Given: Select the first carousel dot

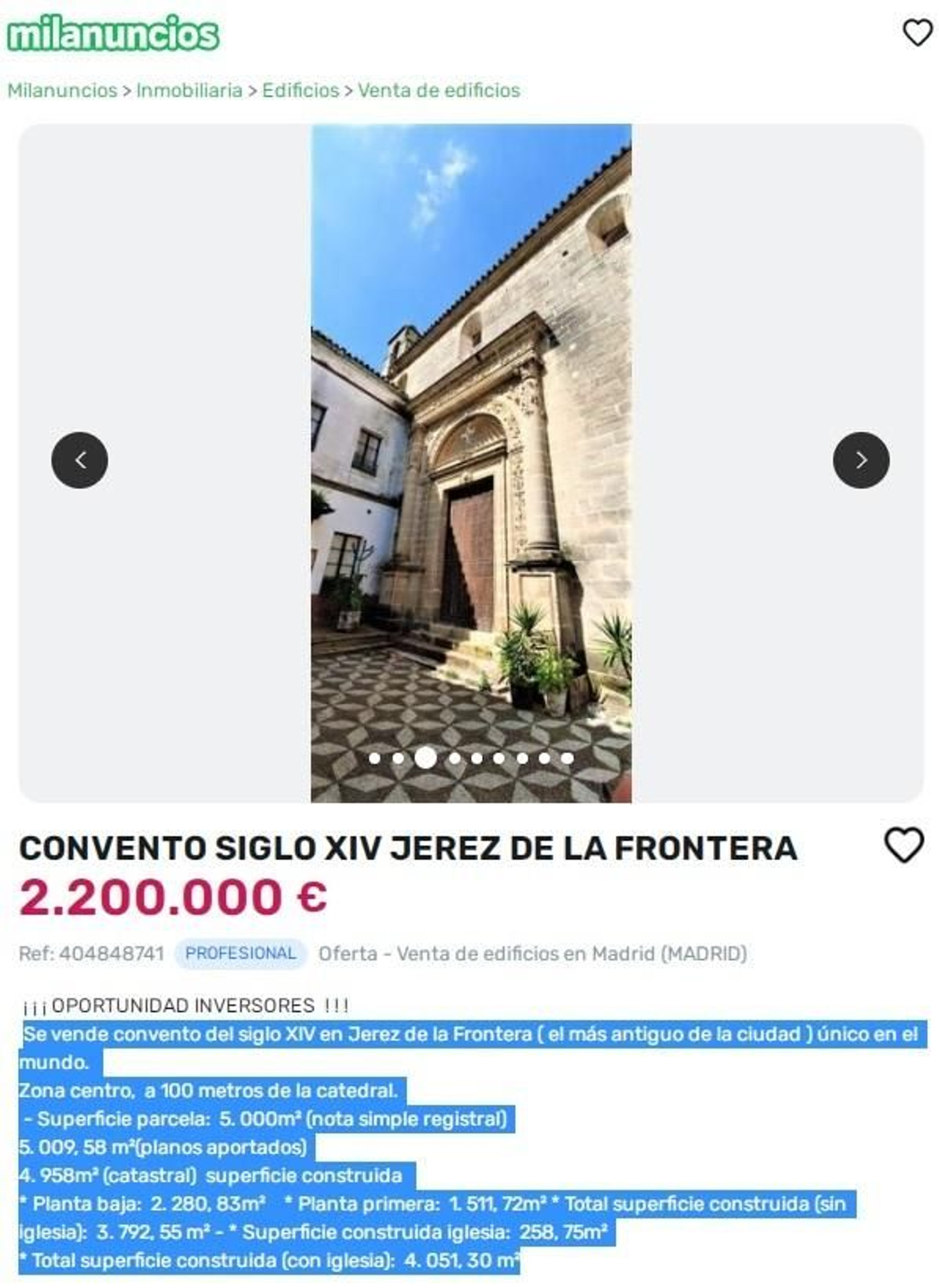Looking at the screenshot, I should click(376, 758).
